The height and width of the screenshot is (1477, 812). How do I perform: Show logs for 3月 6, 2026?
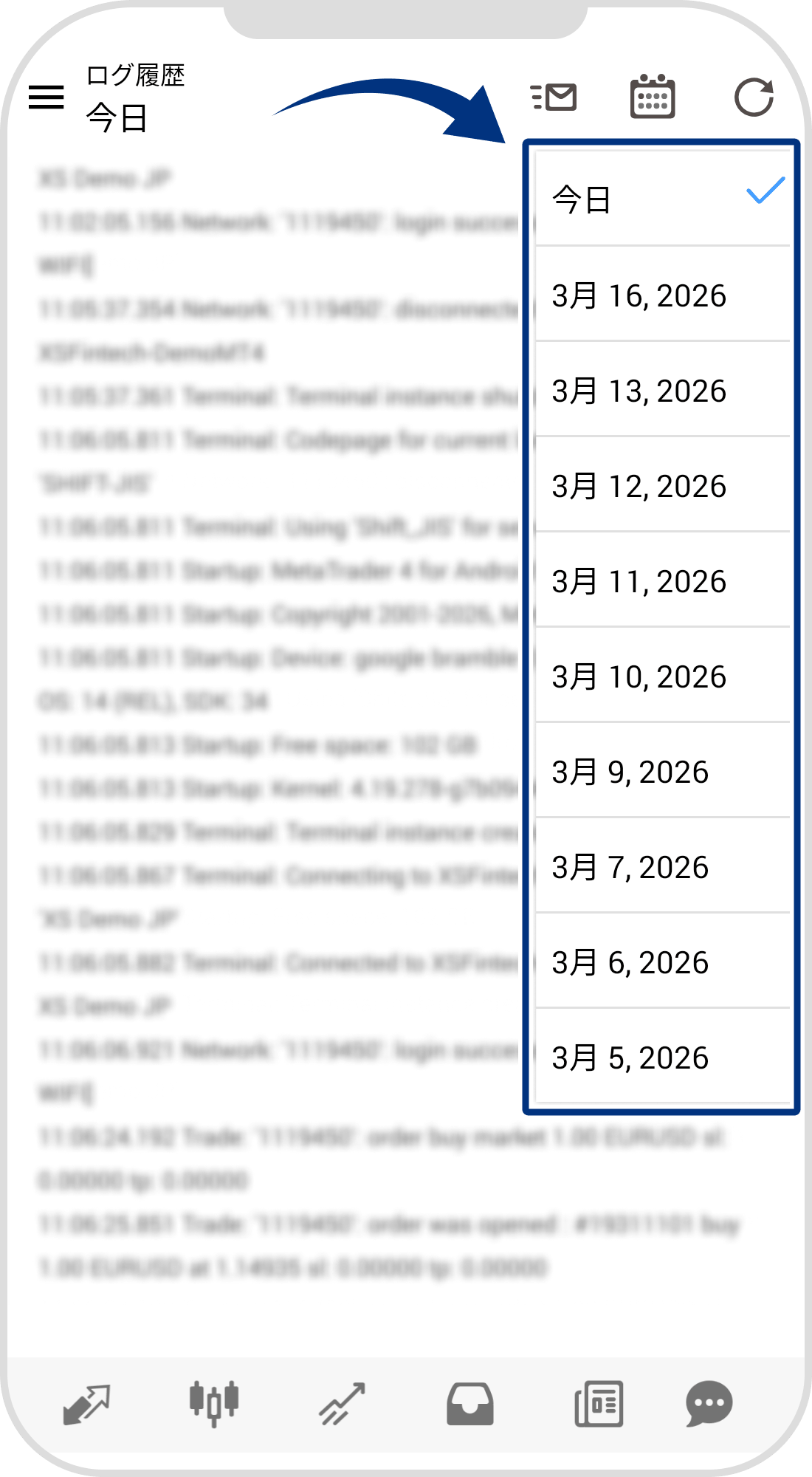click(661, 962)
